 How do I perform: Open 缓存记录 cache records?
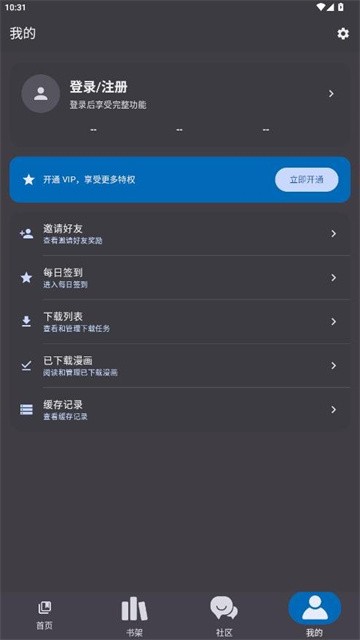pos(180,410)
